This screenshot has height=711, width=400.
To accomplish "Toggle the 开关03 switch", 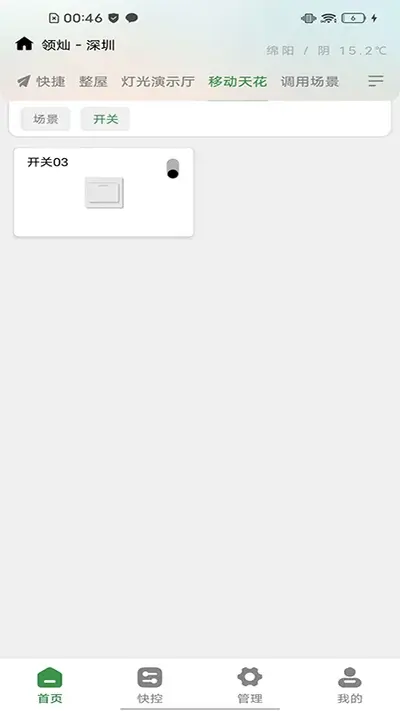I will click(172, 169).
